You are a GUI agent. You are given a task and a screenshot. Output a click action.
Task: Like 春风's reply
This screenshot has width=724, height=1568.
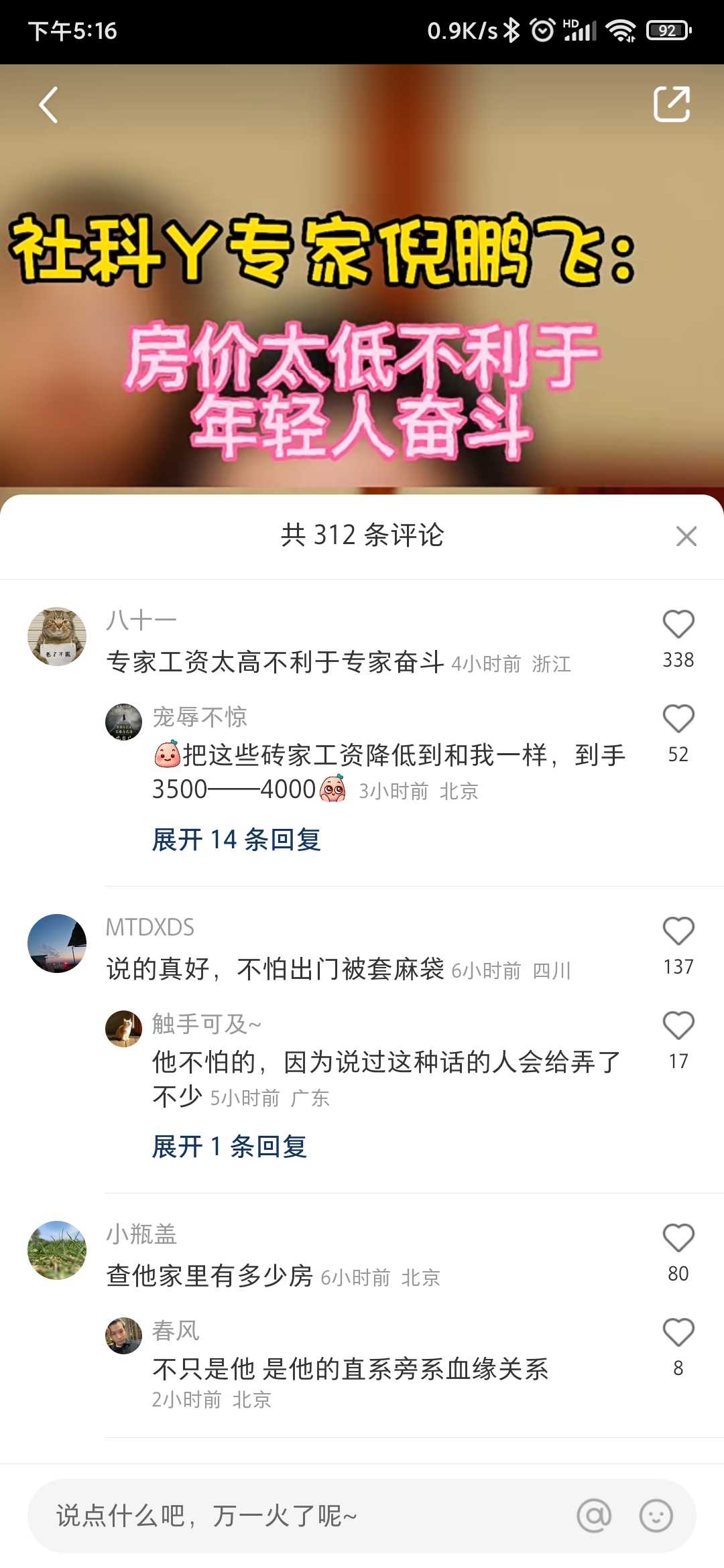[678, 1333]
